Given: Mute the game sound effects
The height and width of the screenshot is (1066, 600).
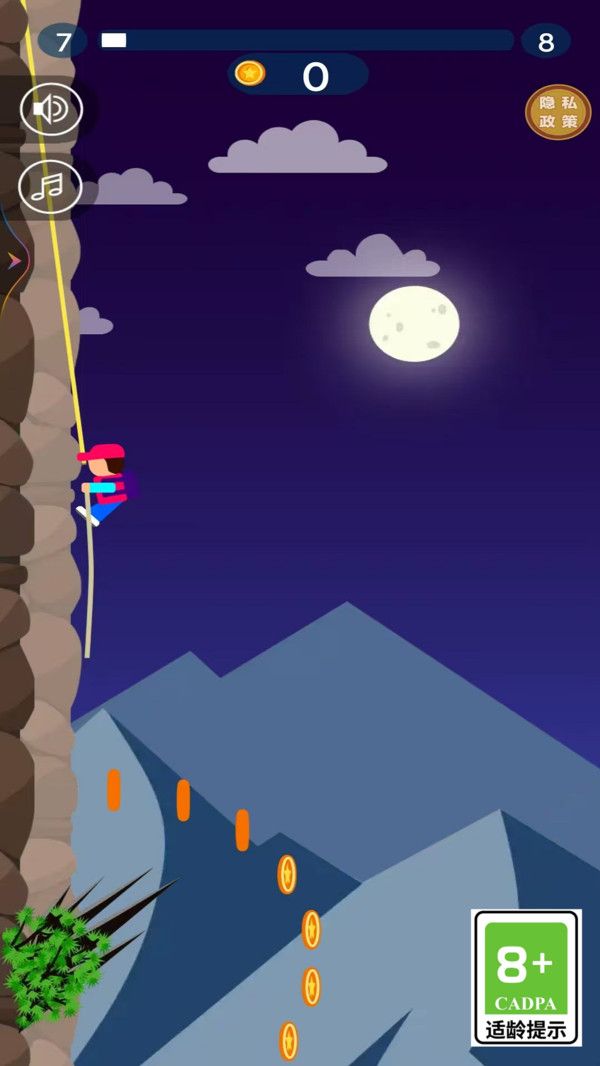Looking at the screenshot, I should 50,108.
